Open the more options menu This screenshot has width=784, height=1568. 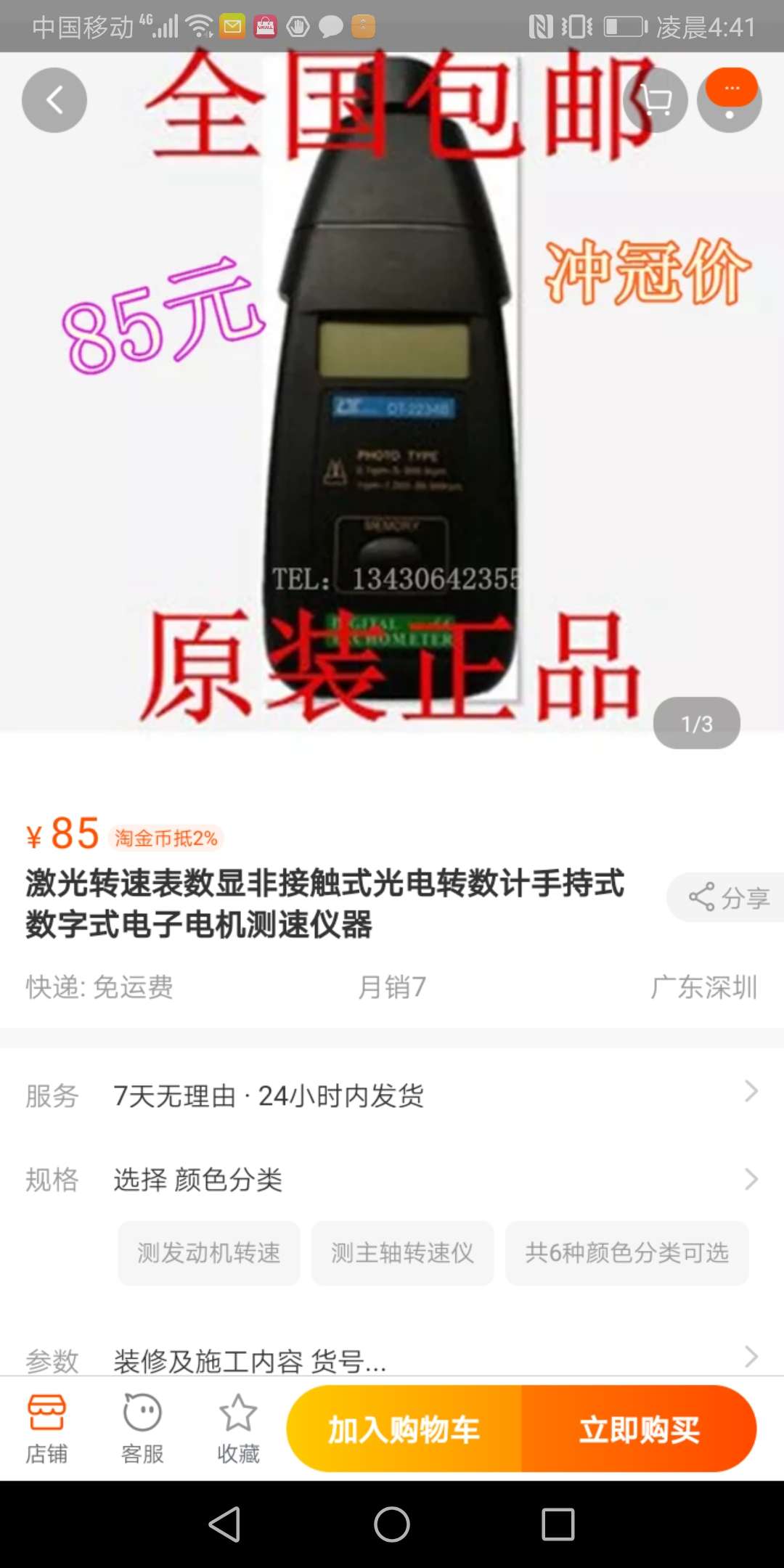(x=729, y=100)
